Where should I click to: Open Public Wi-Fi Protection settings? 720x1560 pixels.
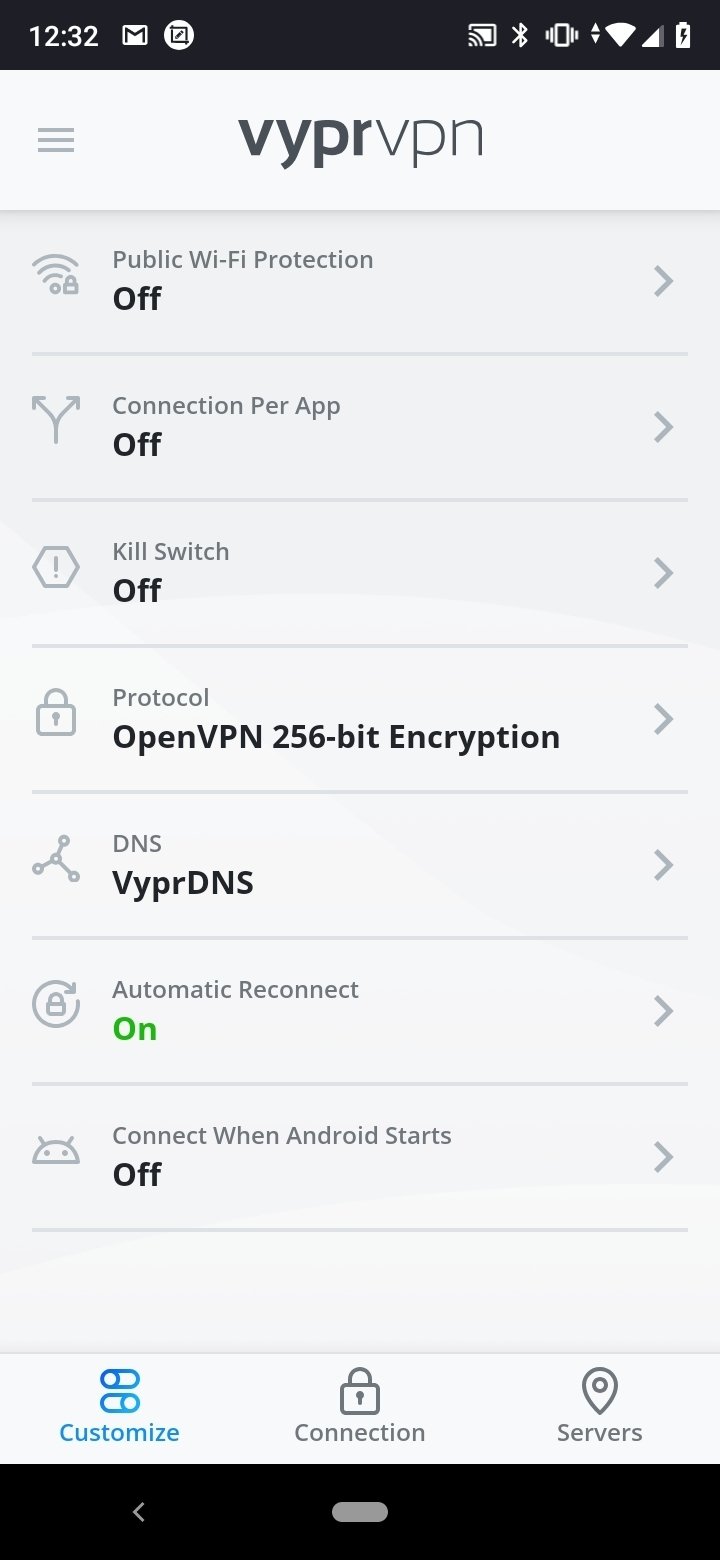[x=360, y=281]
